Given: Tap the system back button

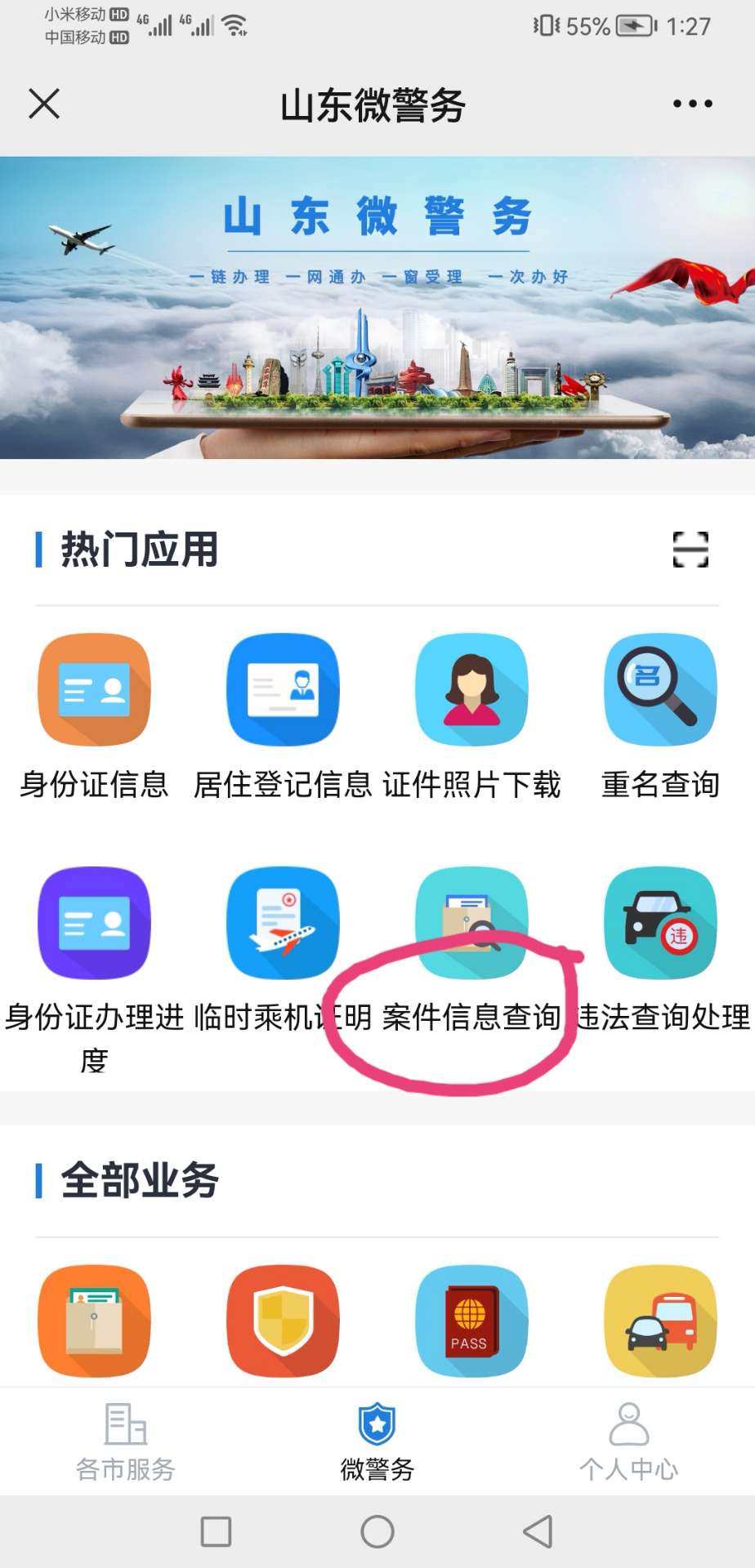Looking at the screenshot, I should (538, 1532).
